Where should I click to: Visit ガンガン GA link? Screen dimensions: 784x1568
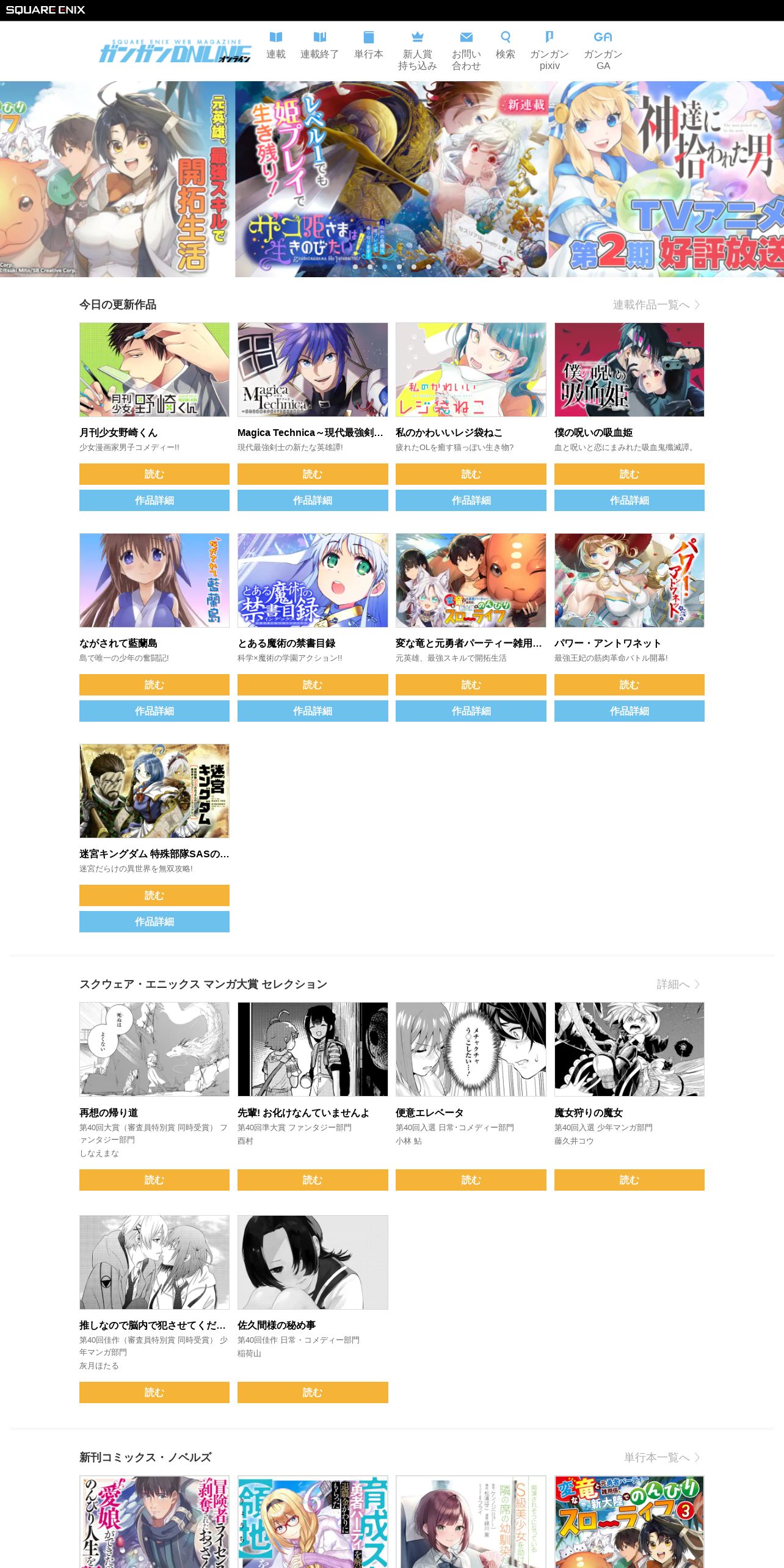[603, 51]
